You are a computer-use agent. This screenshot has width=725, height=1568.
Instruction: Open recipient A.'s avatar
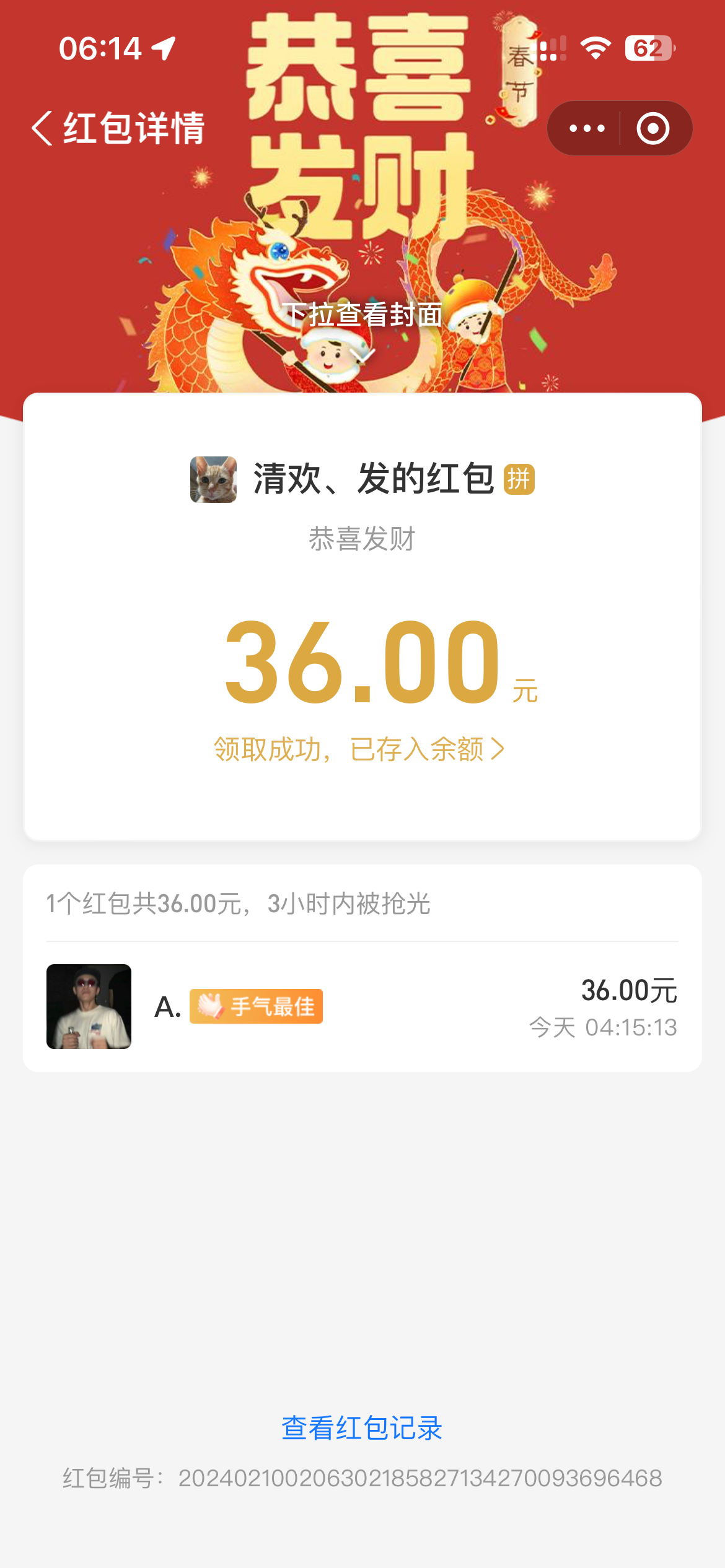point(89,1006)
